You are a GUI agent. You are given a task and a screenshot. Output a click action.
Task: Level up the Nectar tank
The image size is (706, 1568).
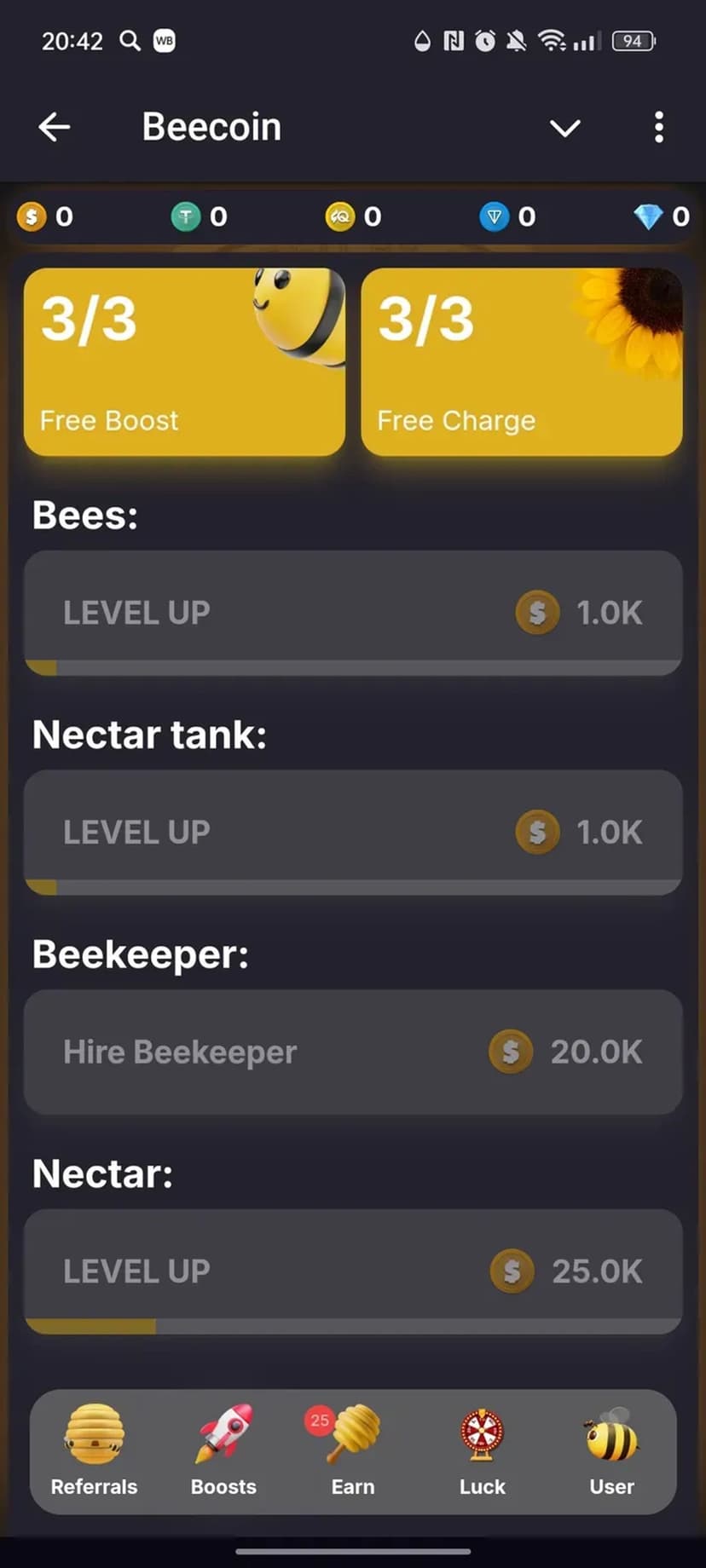[x=353, y=832]
